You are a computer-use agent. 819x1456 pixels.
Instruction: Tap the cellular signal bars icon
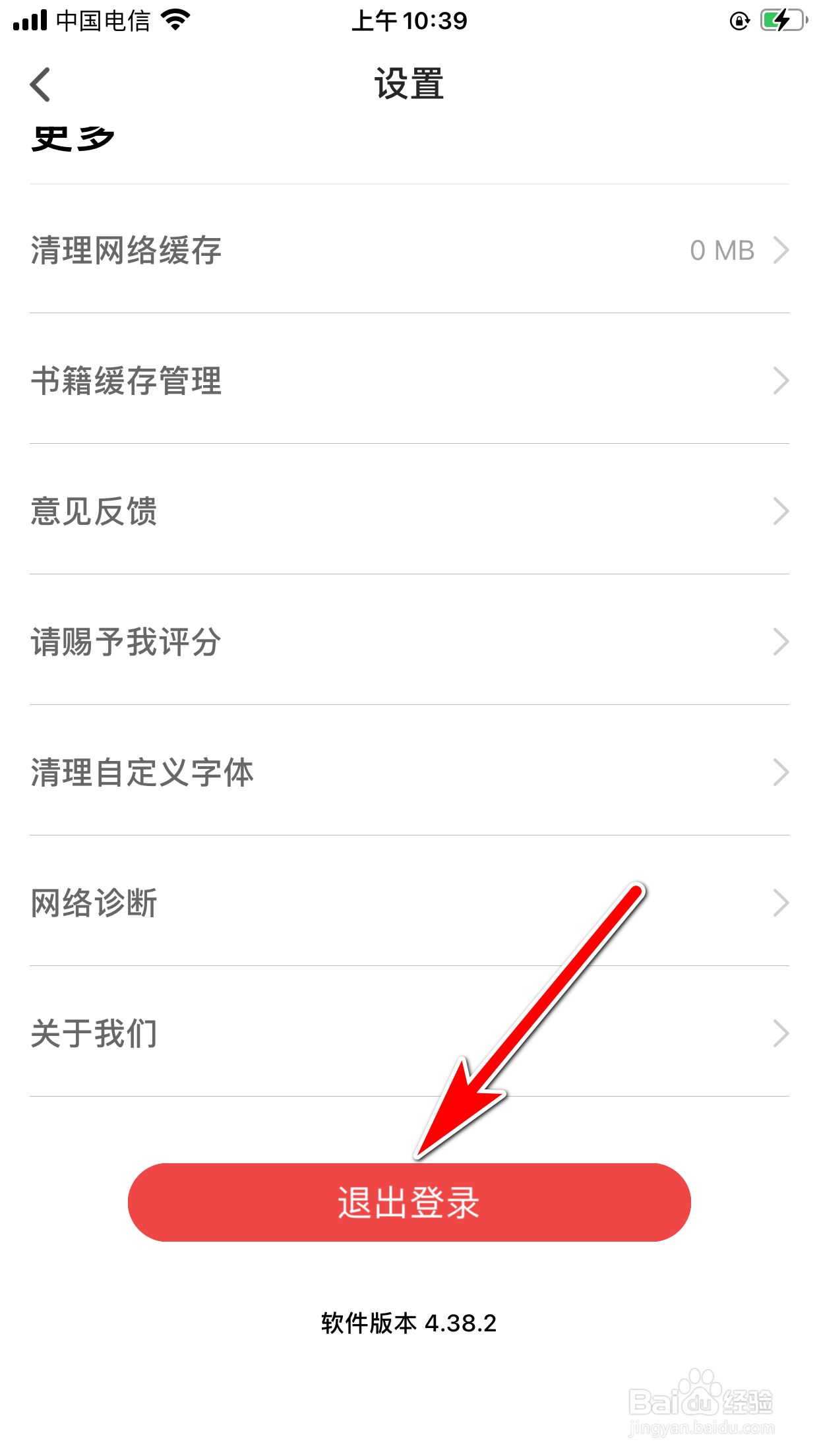30,20
